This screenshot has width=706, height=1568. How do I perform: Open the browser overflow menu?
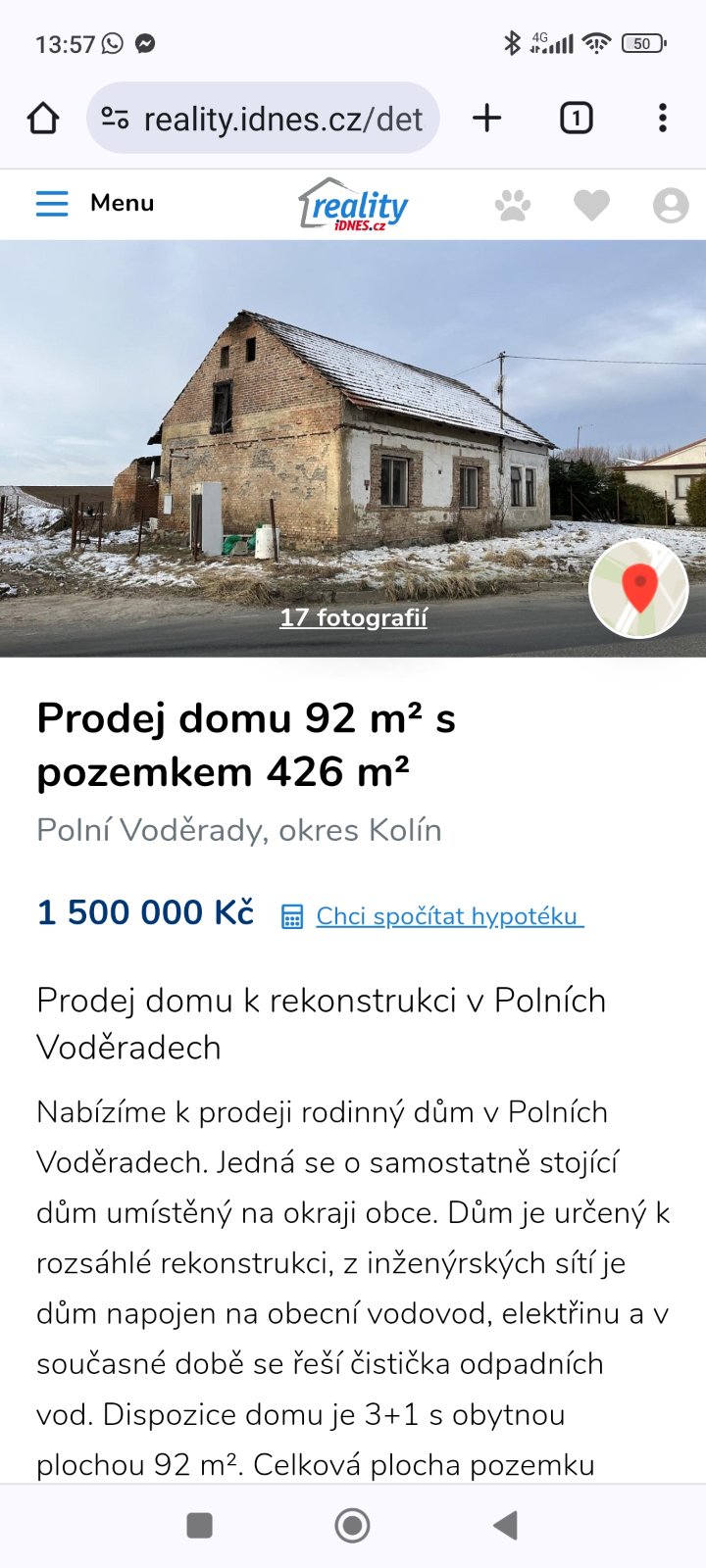(x=663, y=119)
